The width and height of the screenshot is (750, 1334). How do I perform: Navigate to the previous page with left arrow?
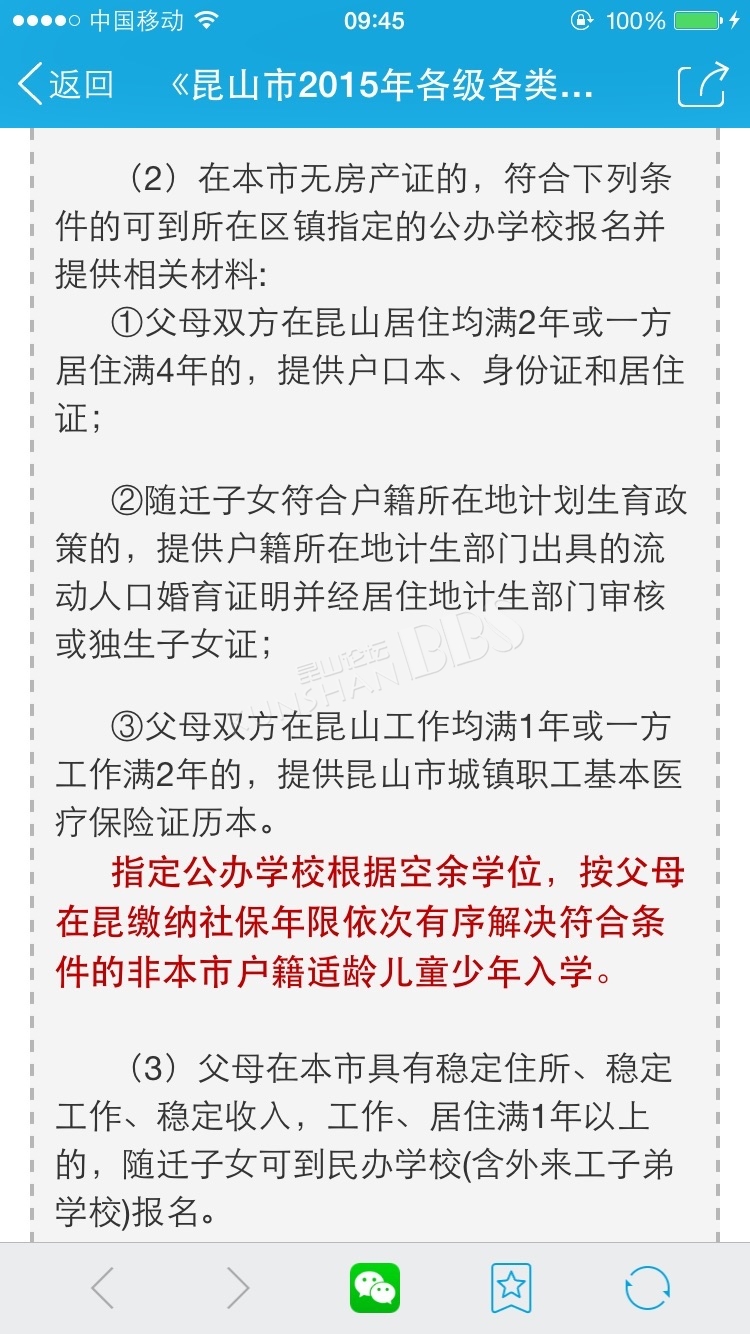102,1288
